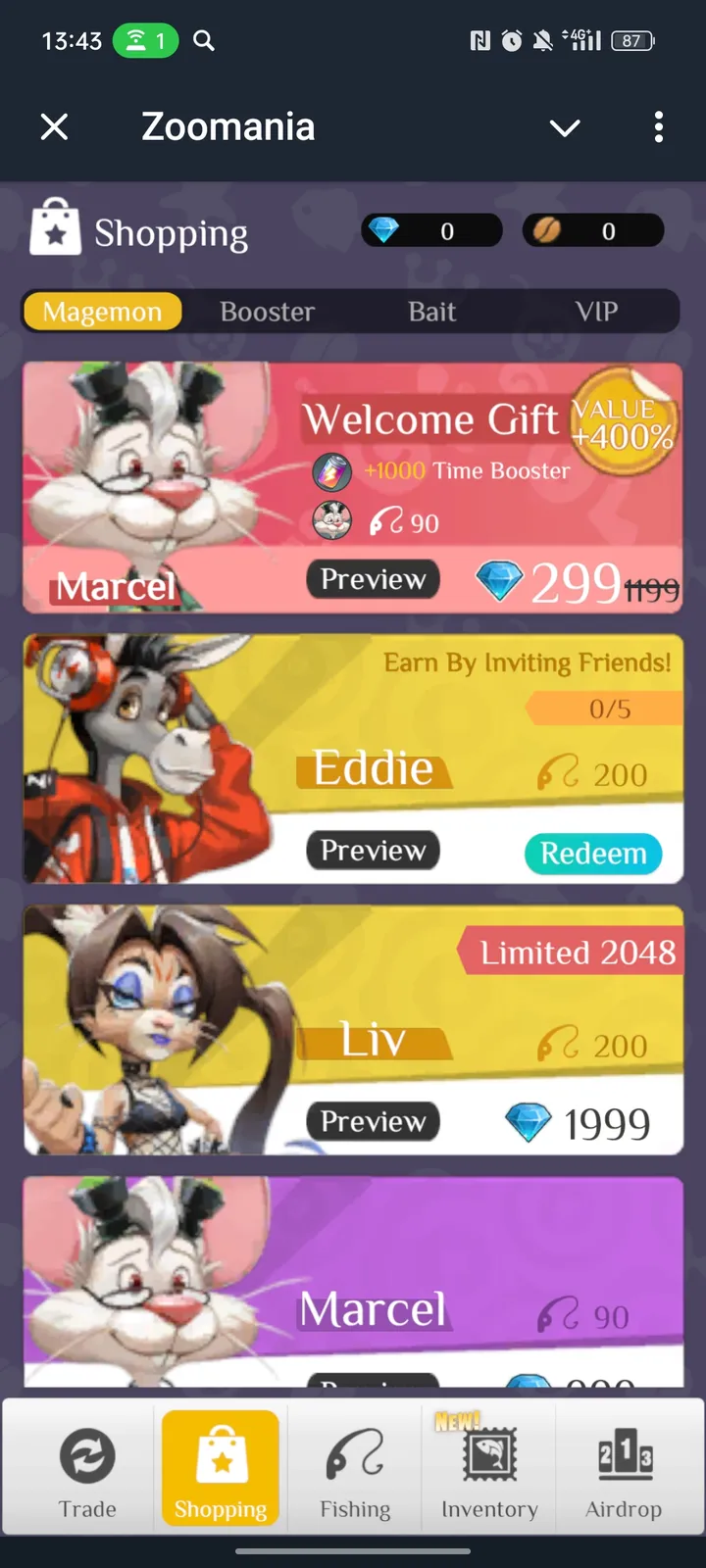
Task: Buy the Welcome Gift for 299 diamonds
Action: 579,583
